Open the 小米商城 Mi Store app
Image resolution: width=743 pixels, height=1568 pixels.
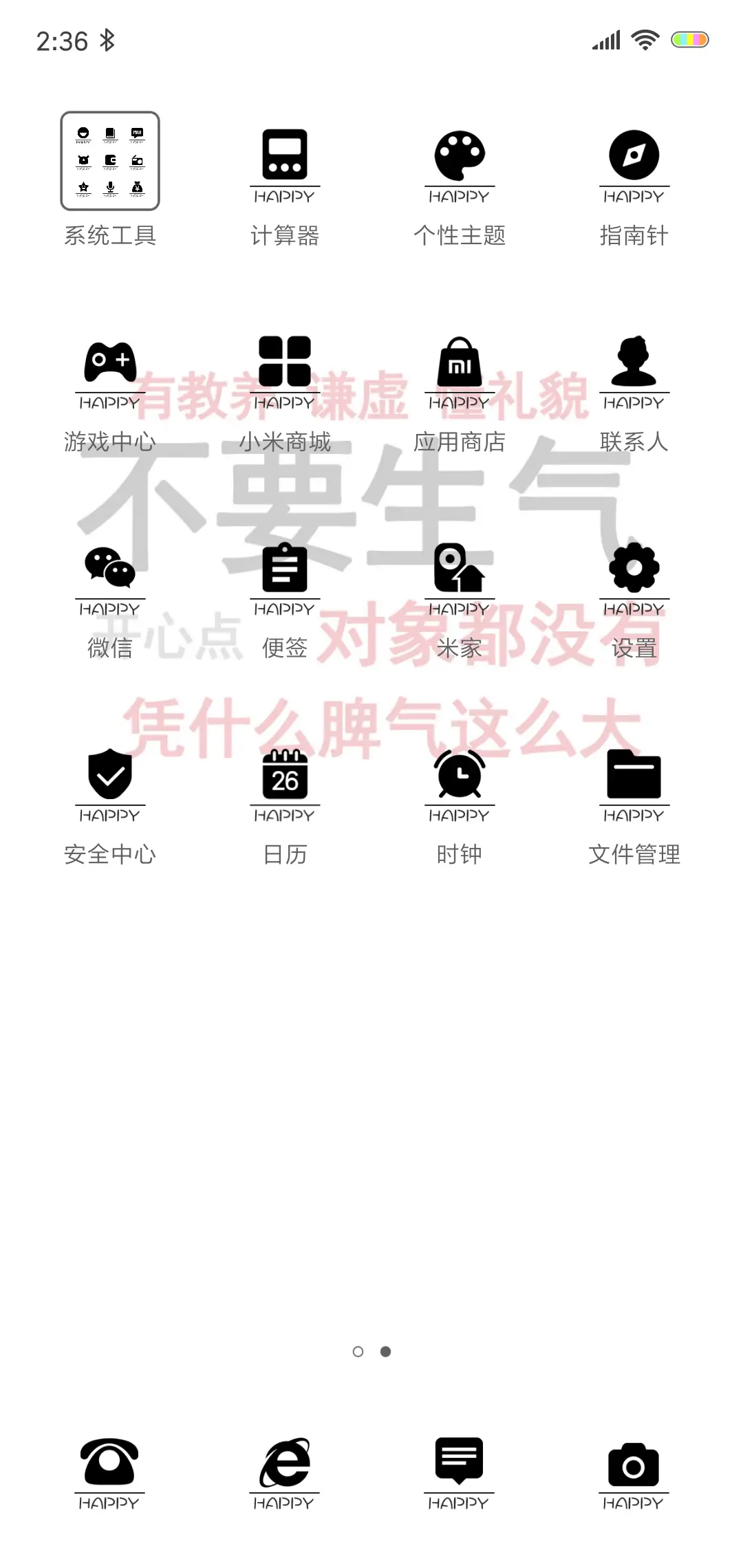pyautogui.click(x=285, y=367)
